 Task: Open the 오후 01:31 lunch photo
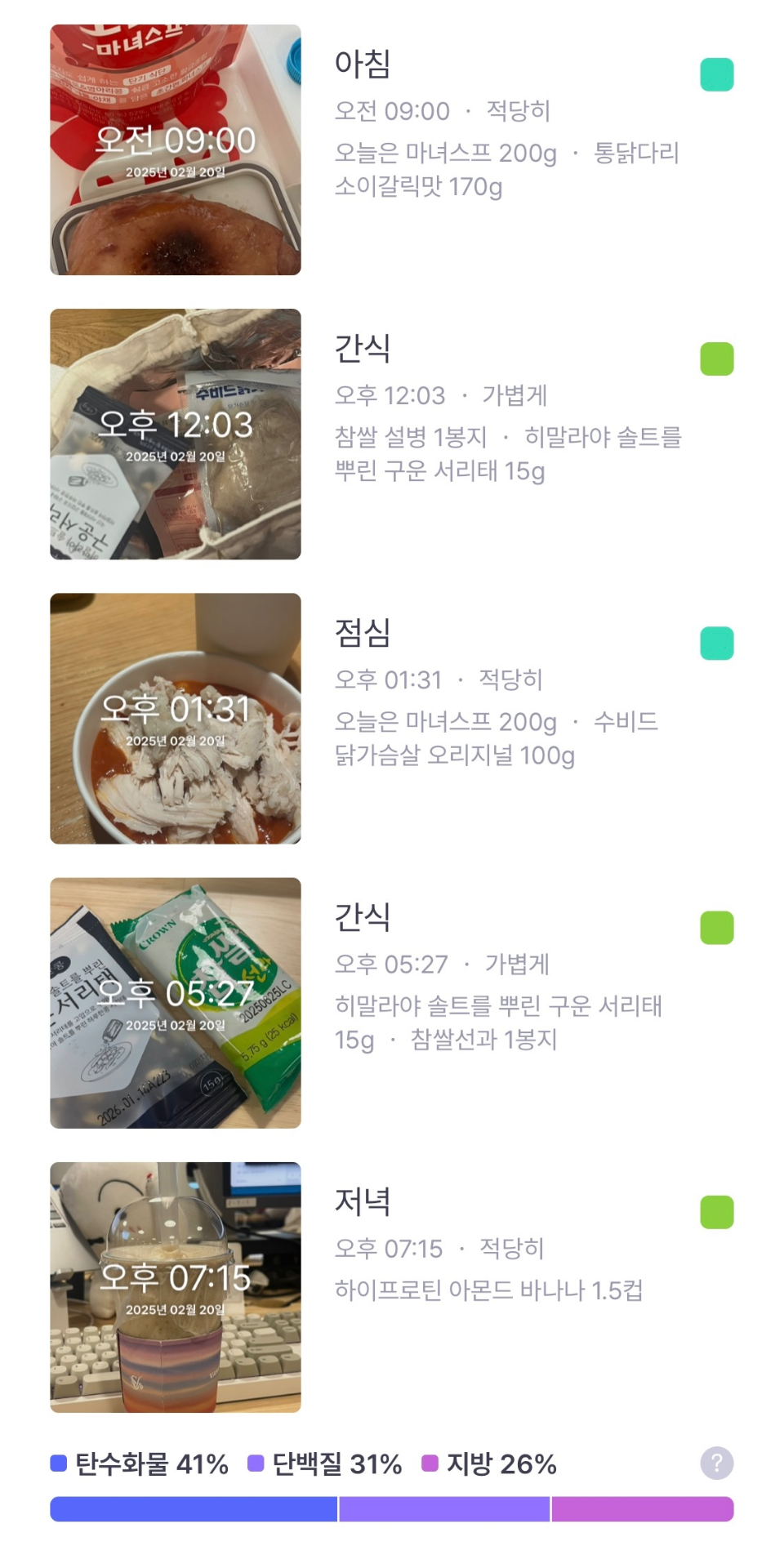(175, 718)
